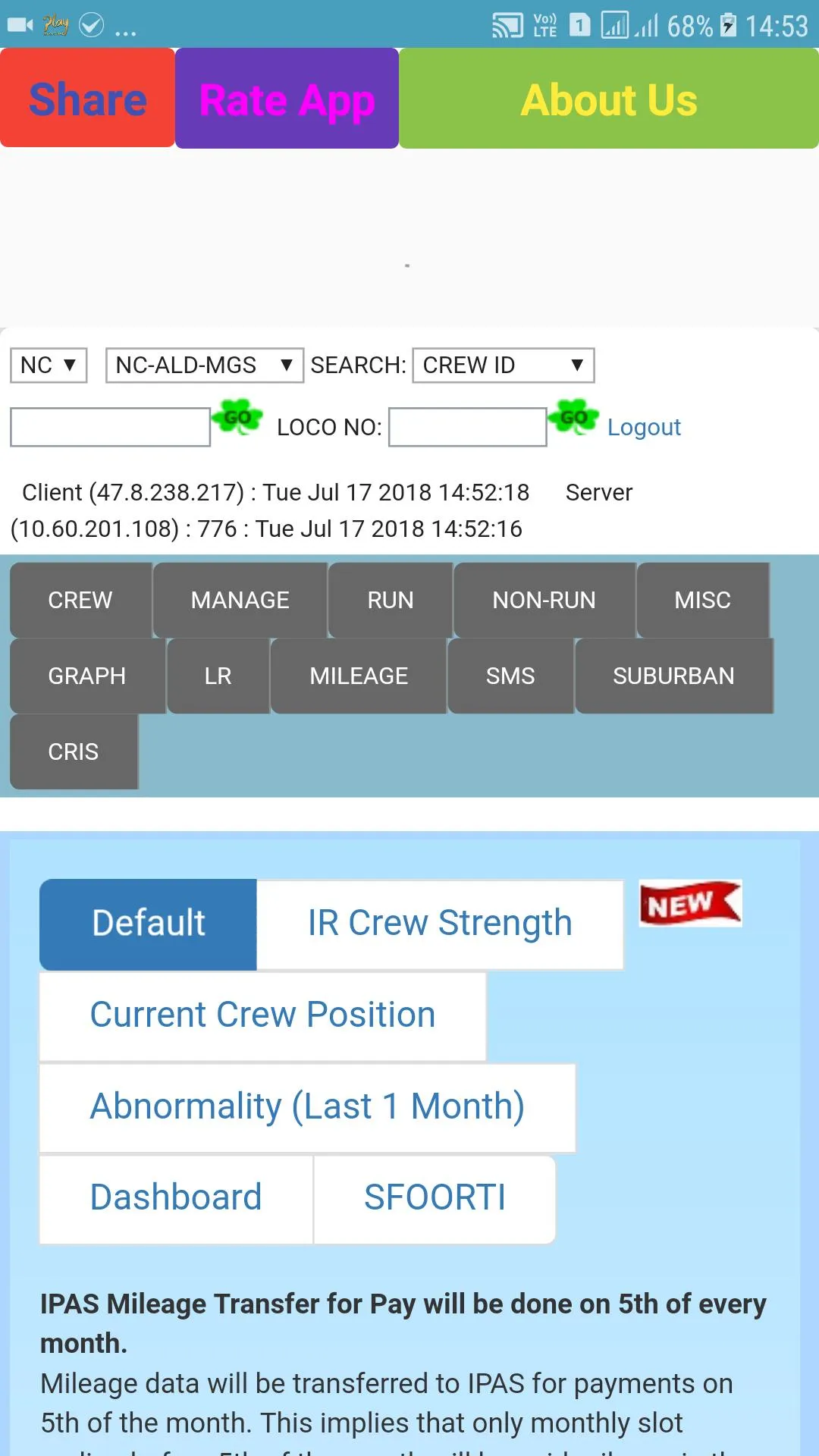Screen dimensions: 819x1456
Task: Focus the LOCO NO input field
Action: coord(467,427)
